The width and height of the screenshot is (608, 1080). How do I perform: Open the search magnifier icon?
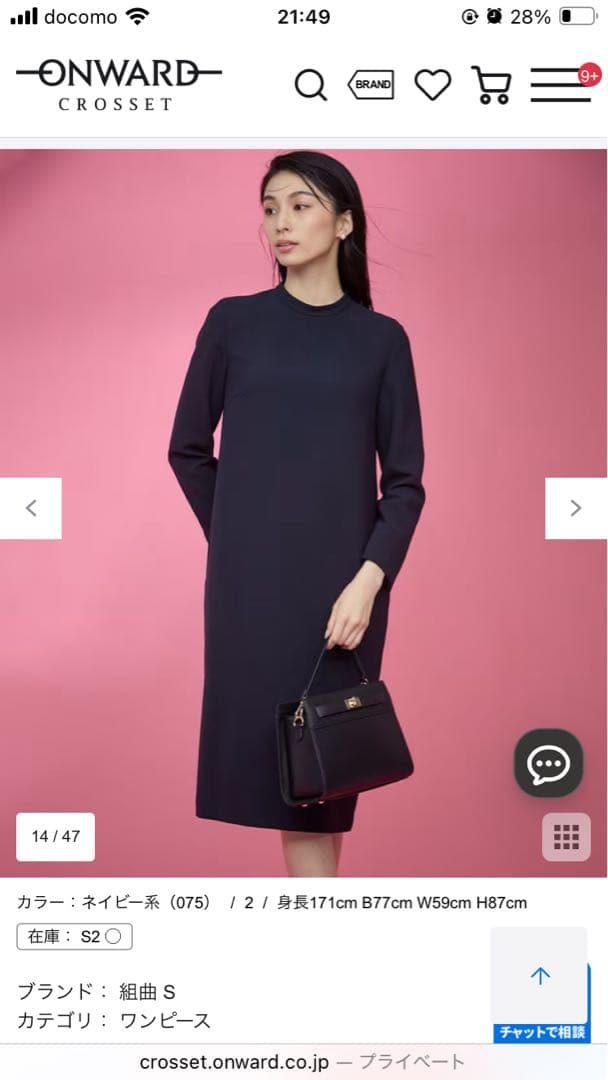click(311, 86)
